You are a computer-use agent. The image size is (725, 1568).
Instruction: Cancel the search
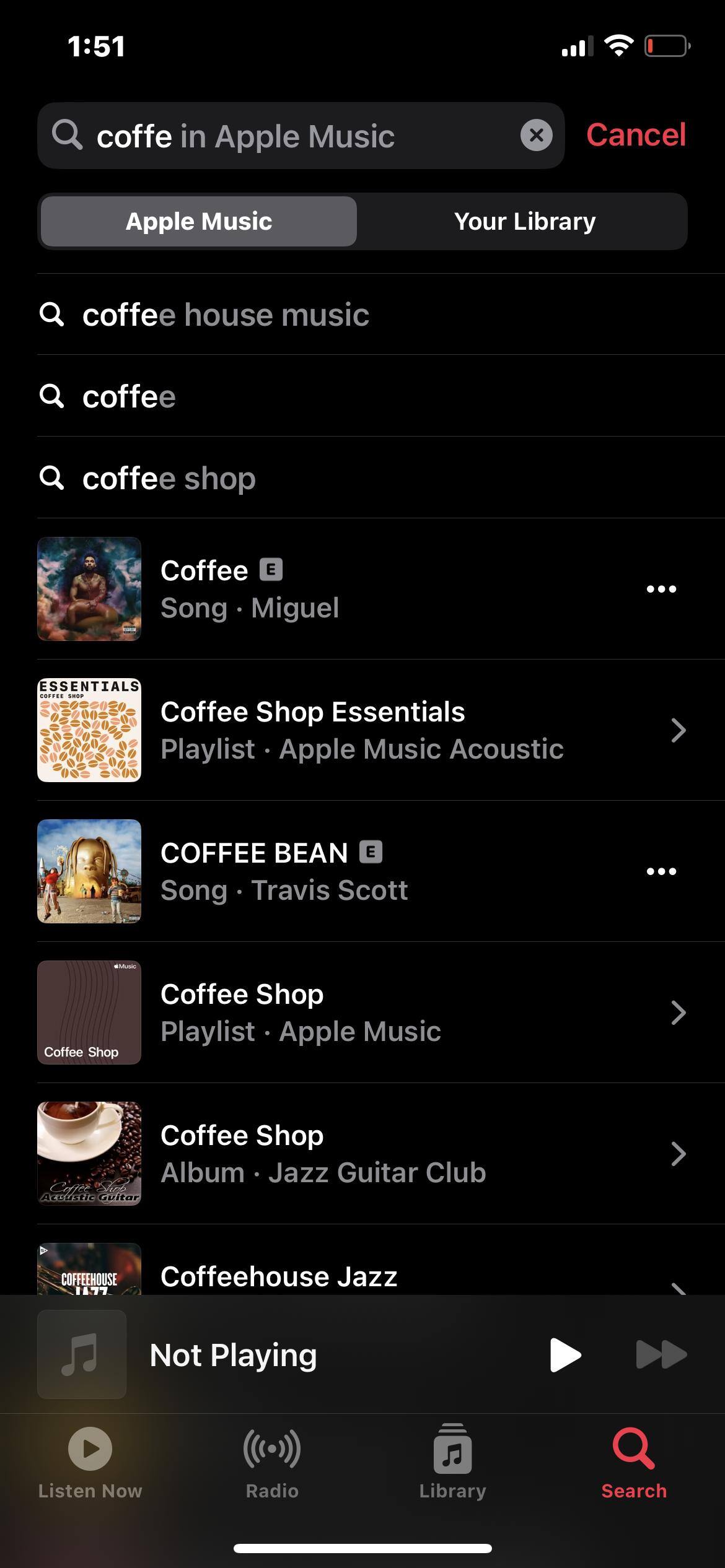(x=636, y=135)
